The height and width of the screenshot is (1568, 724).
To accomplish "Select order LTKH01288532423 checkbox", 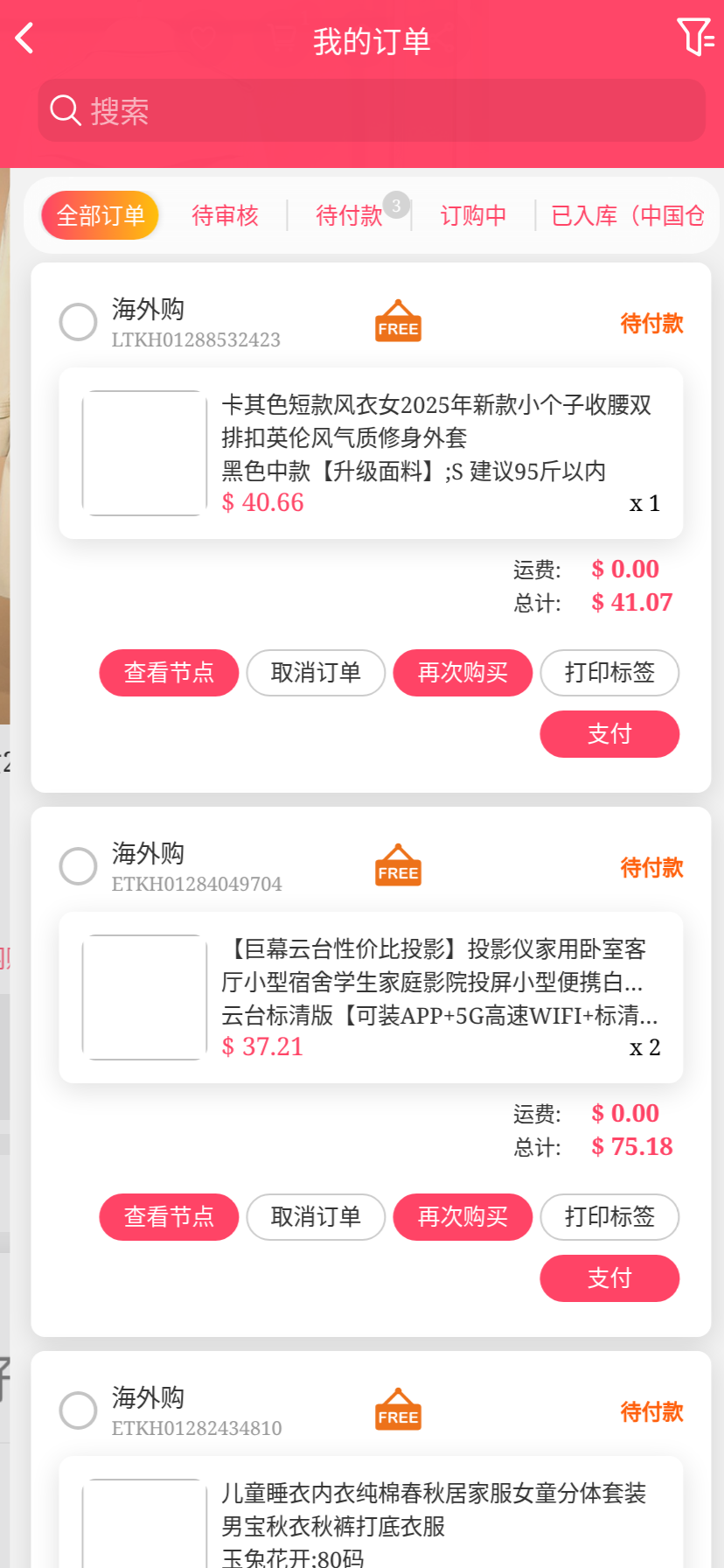I will click(x=78, y=322).
